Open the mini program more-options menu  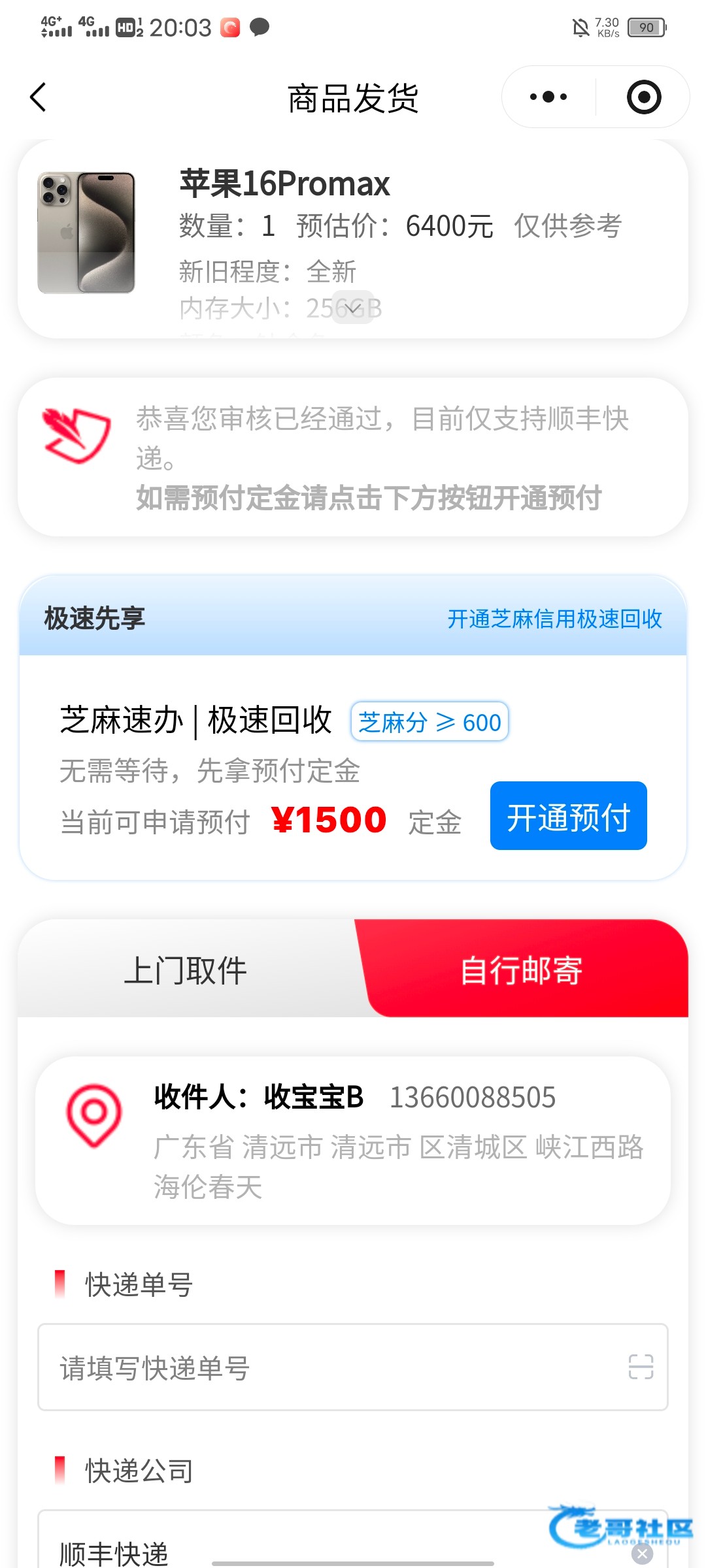pos(548,97)
